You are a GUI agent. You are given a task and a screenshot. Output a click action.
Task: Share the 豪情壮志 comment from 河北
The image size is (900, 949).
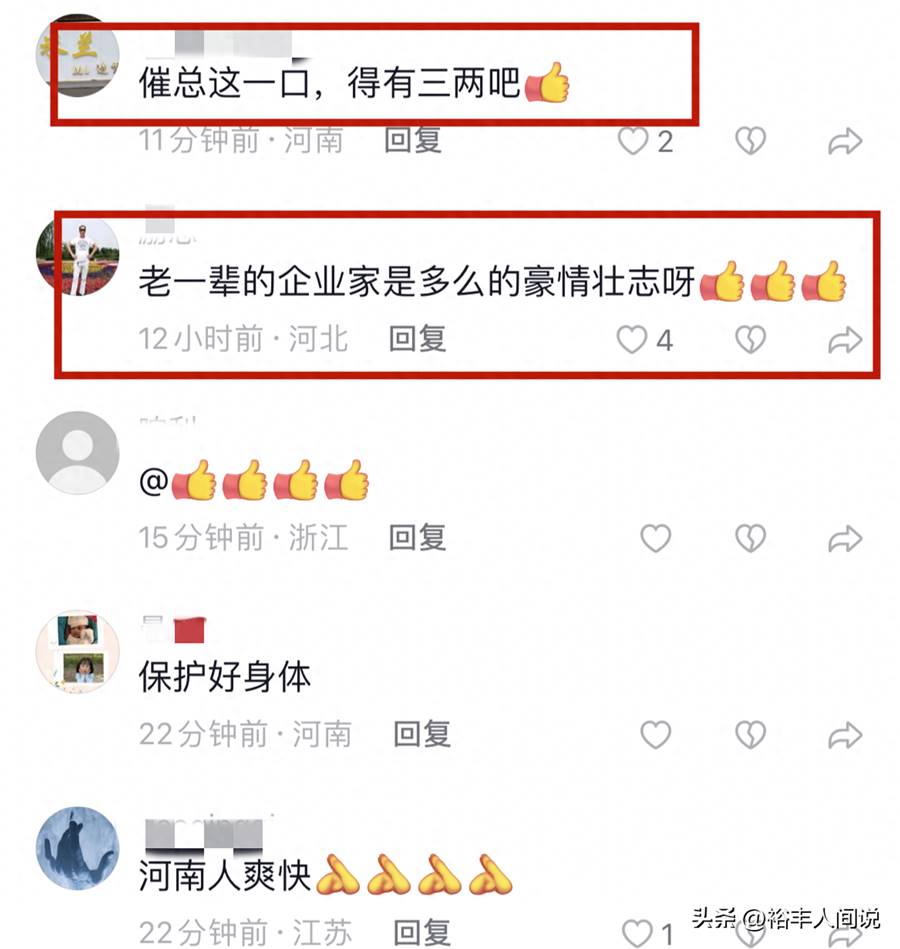point(845,341)
